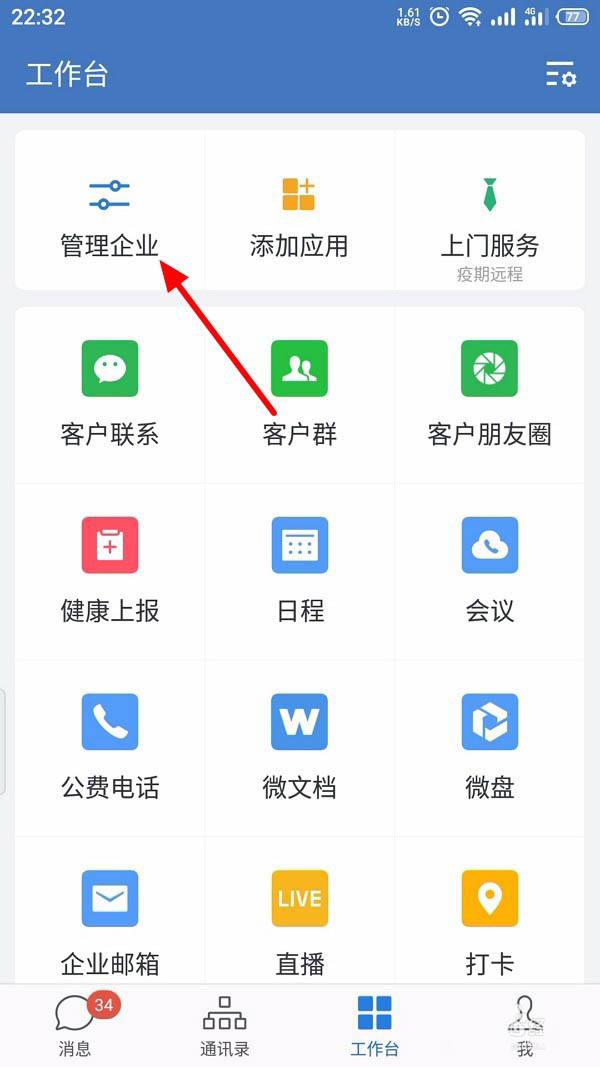Open the workbench settings icon
The image size is (600, 1067).
pos(561,73)
